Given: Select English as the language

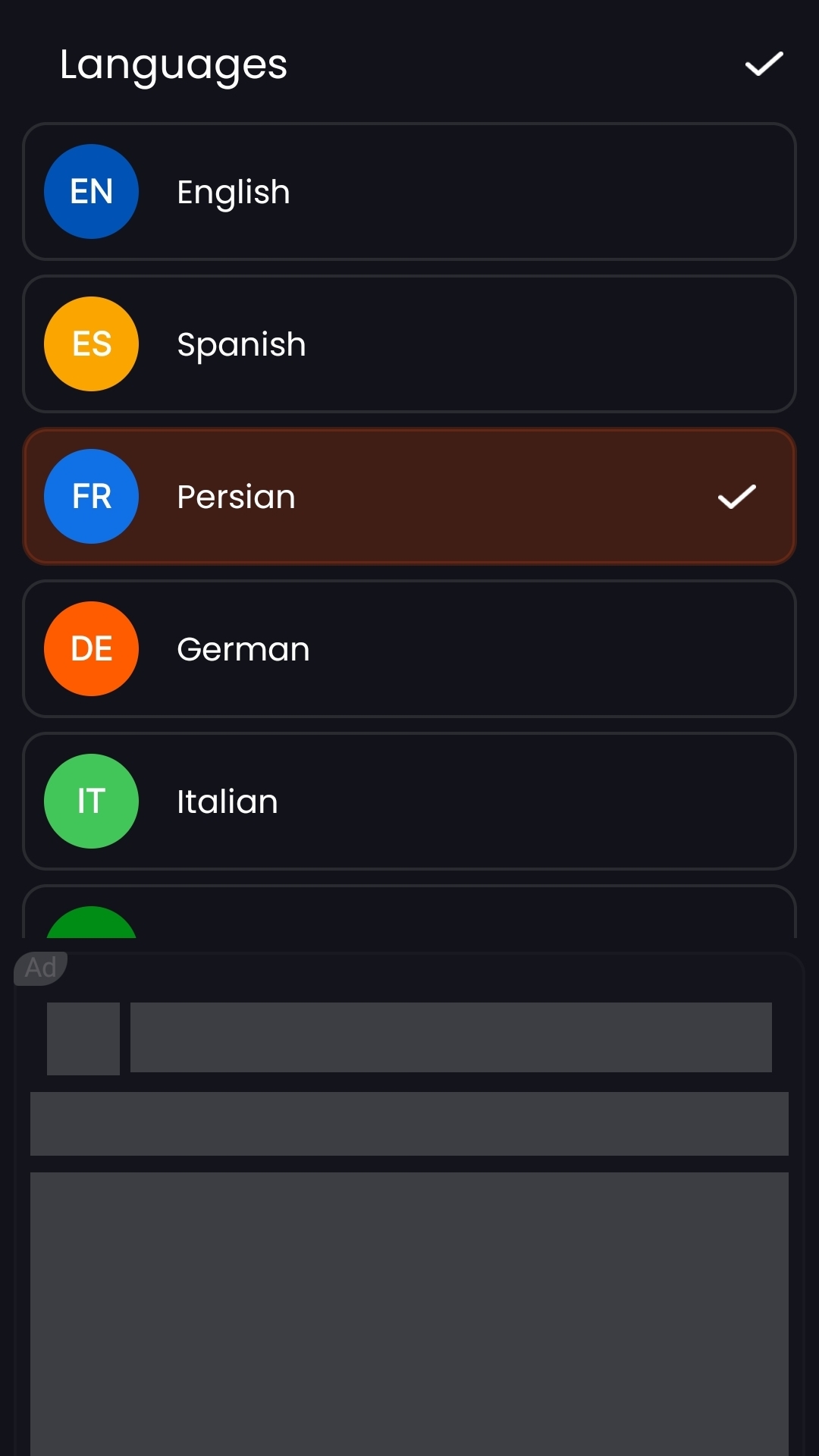Looking at the screenshot, I should pos(409,192).
